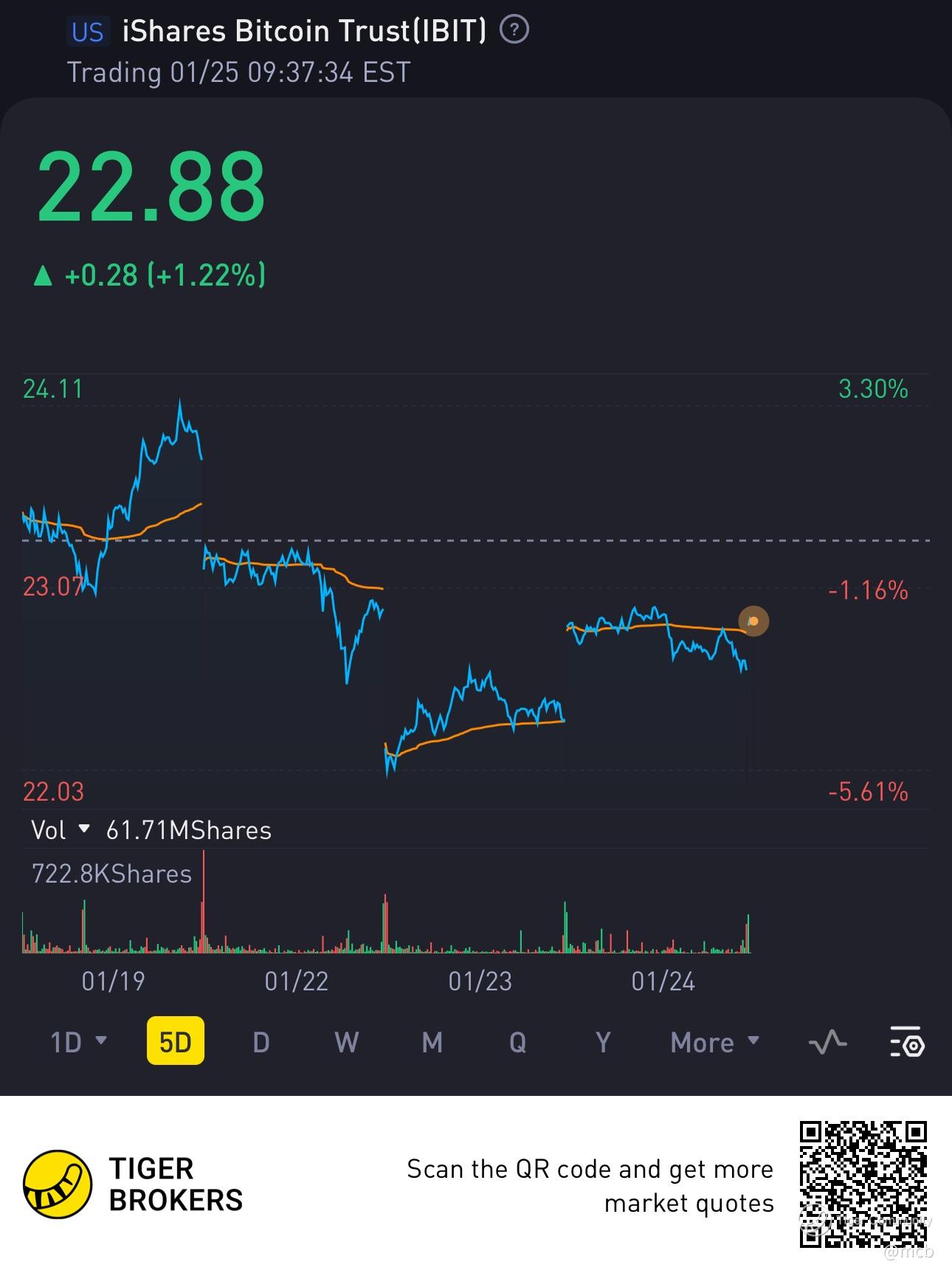952x1273 pixels.
Task: Switch to the D daily chart
Action: click(x=261, y=1042)
